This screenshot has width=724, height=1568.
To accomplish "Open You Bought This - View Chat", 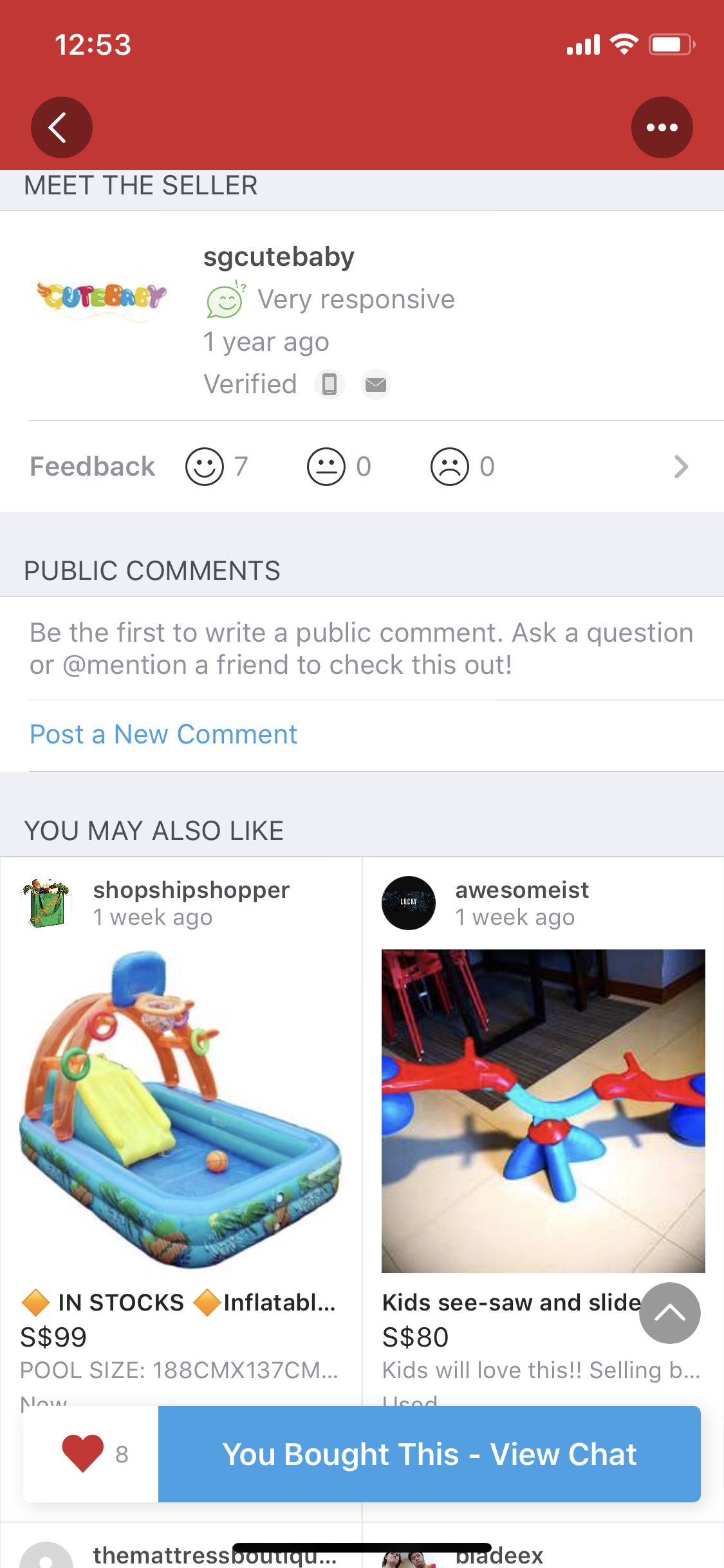I will click(429, 1453).
